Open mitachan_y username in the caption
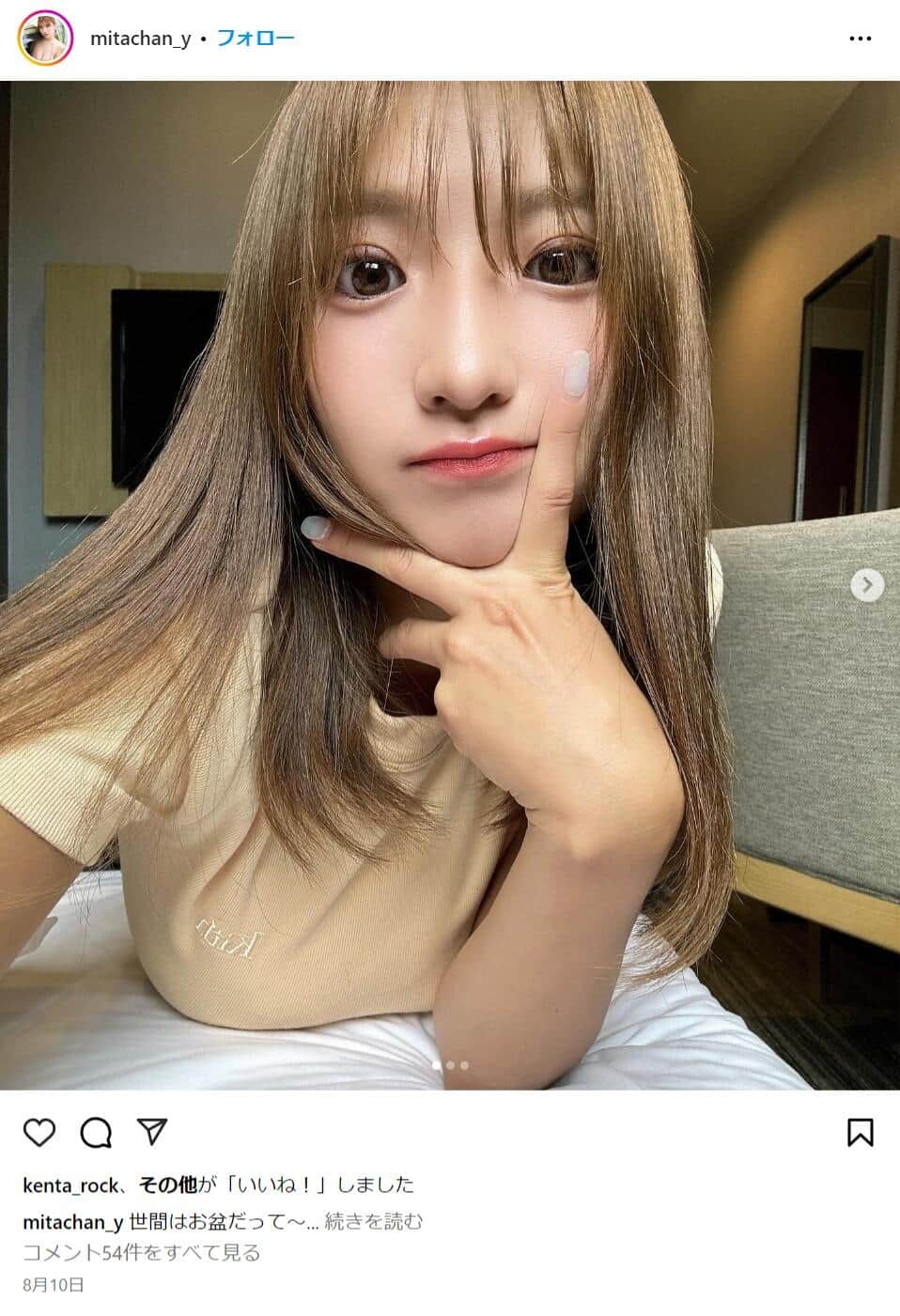 (72, 1222)
